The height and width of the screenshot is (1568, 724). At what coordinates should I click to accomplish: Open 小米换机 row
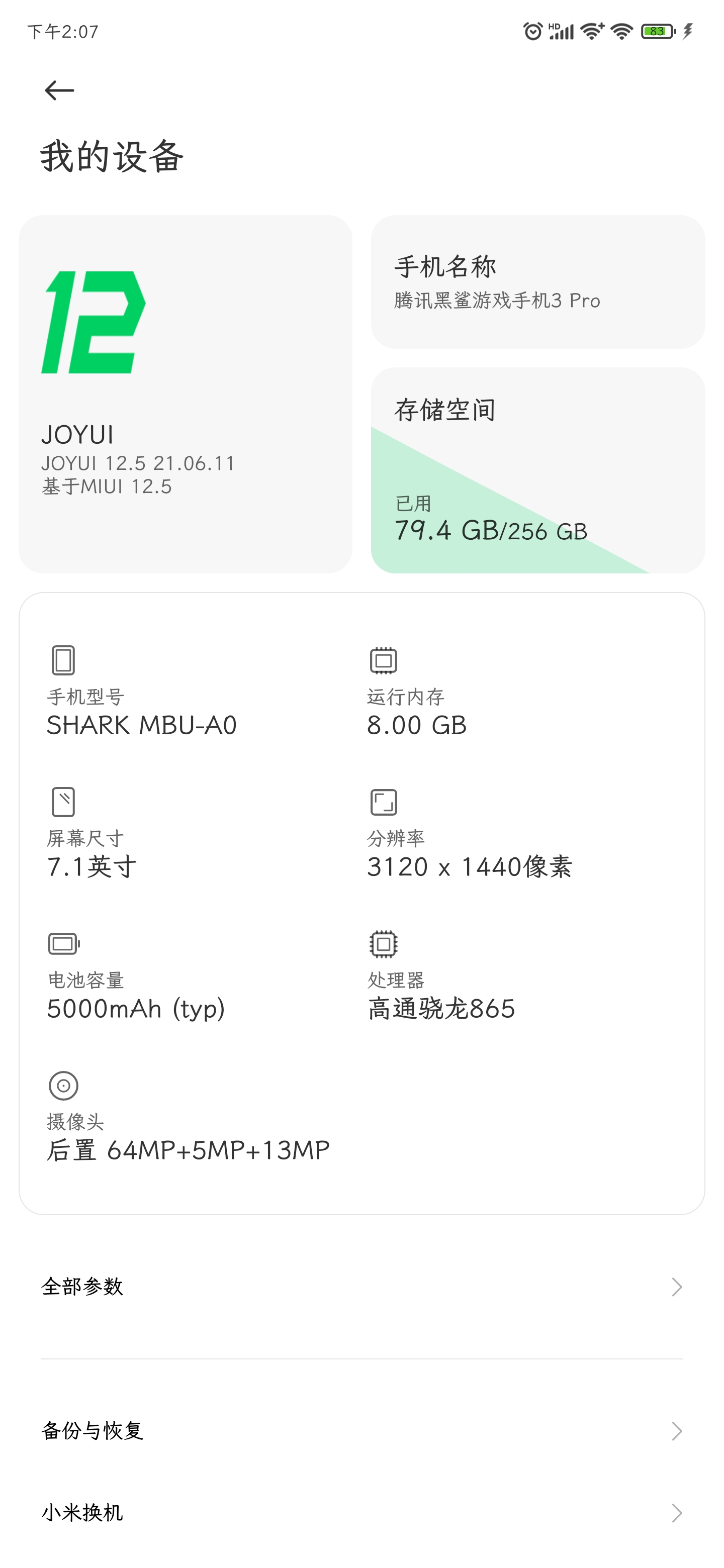pos(361,1513)
